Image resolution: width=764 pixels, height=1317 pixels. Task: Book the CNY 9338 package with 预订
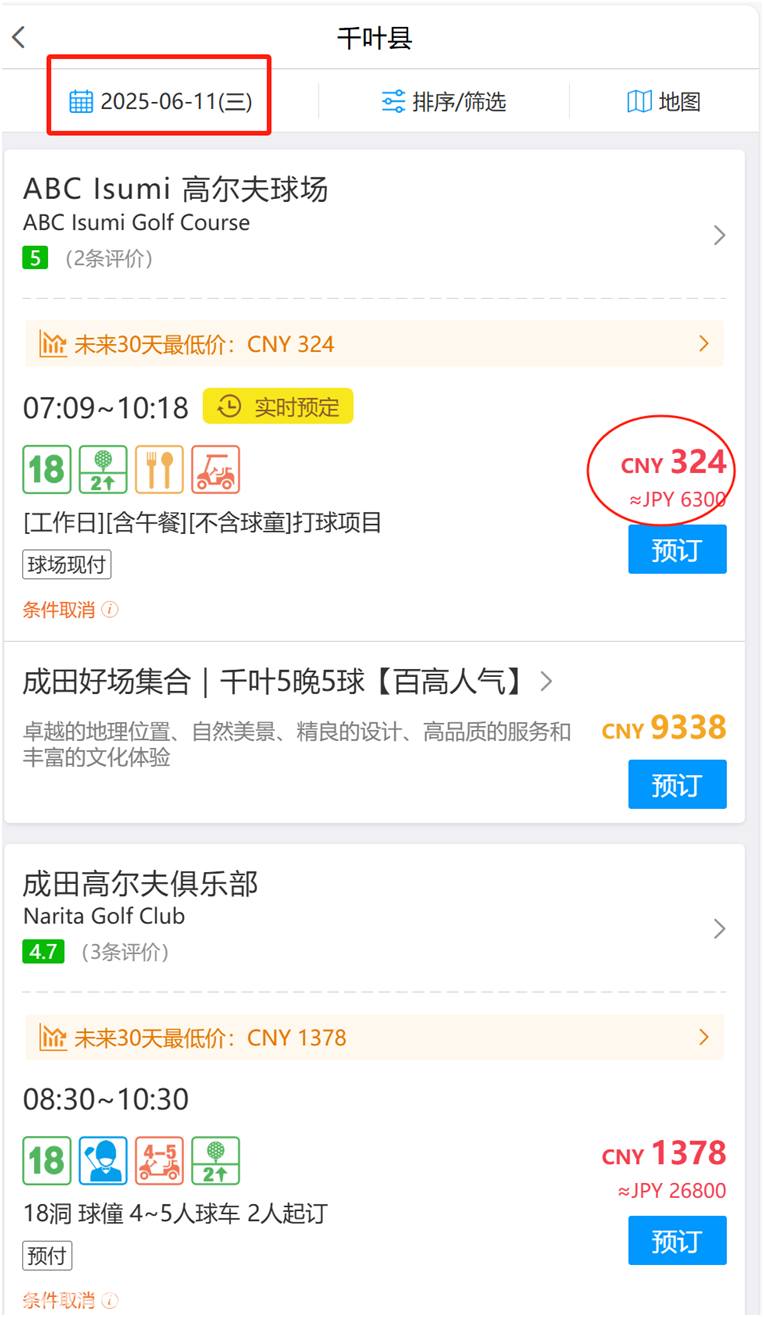pos(677,785)
